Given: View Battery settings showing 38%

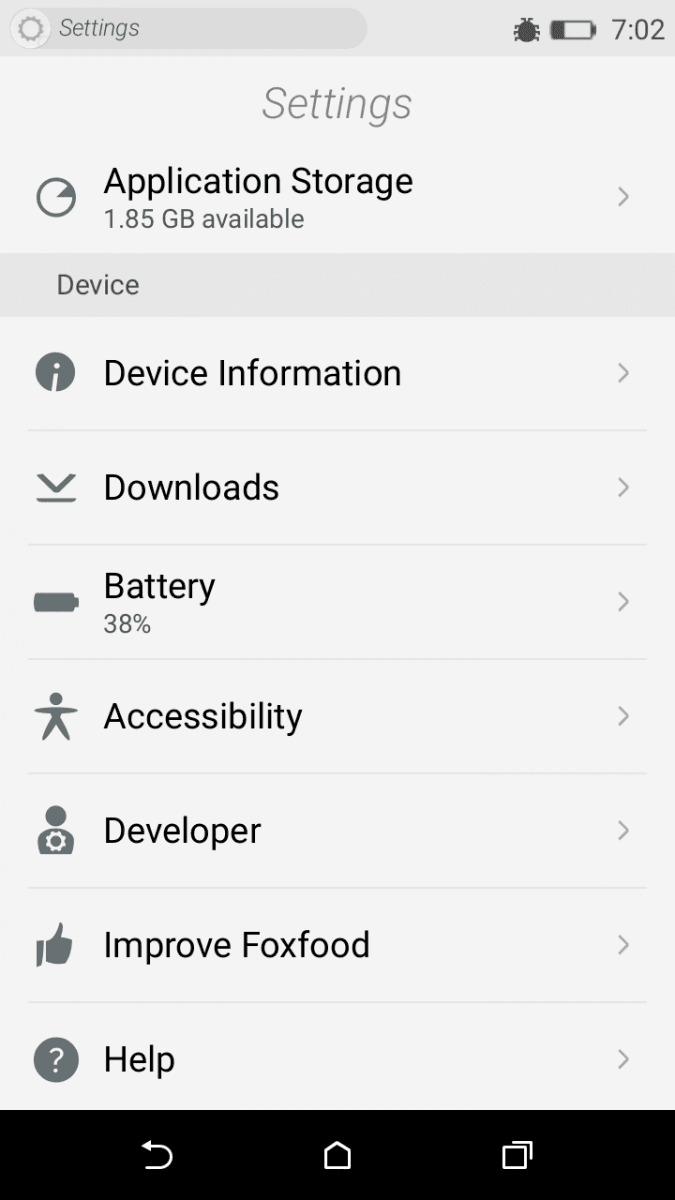Looking at the screenshot, I should [337, 602].
